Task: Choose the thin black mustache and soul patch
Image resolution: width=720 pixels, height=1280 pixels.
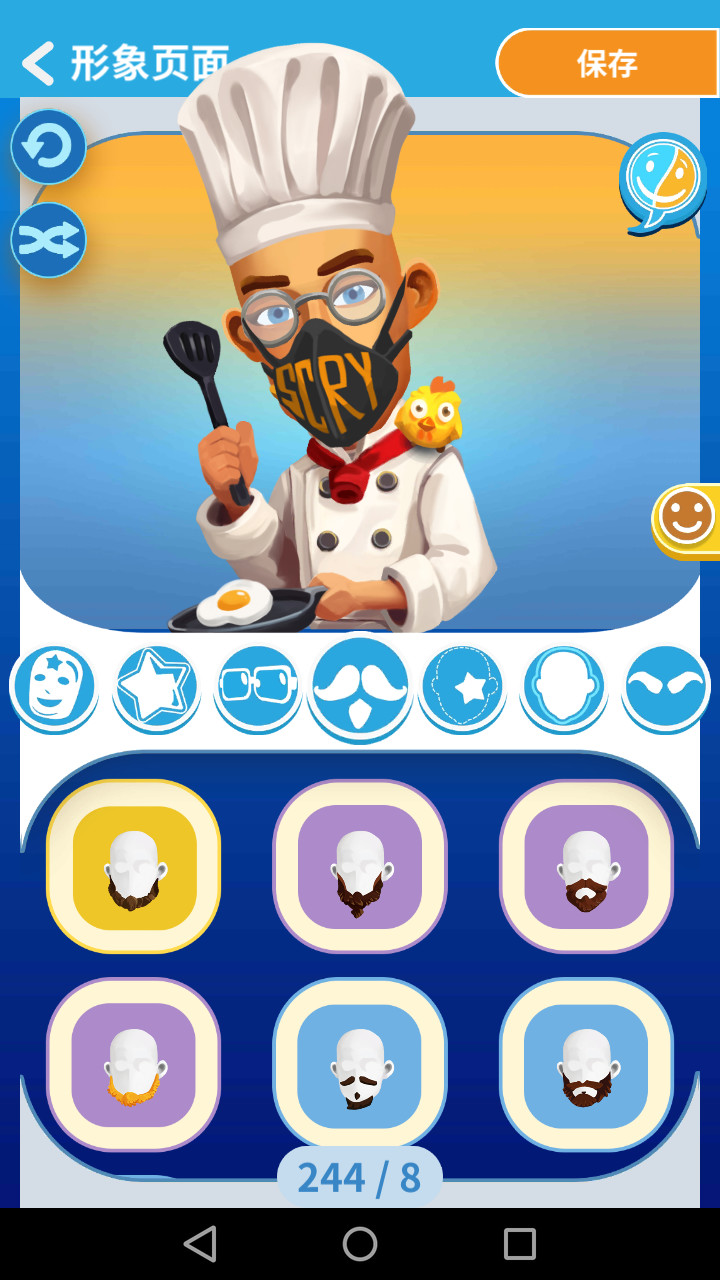Action: 360,1064
